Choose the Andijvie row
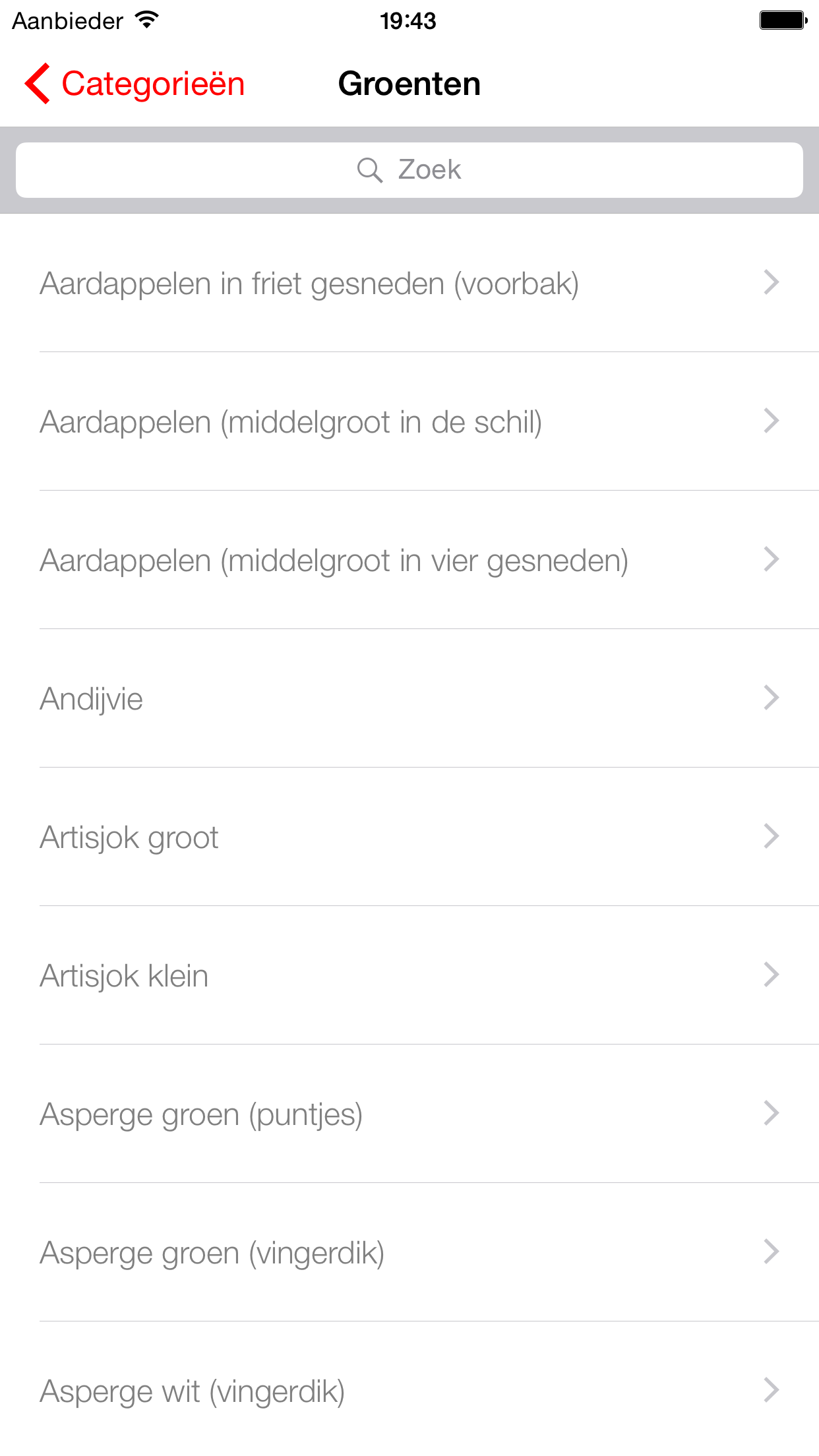Viewport: 819px width, 1456px height. 409,699
